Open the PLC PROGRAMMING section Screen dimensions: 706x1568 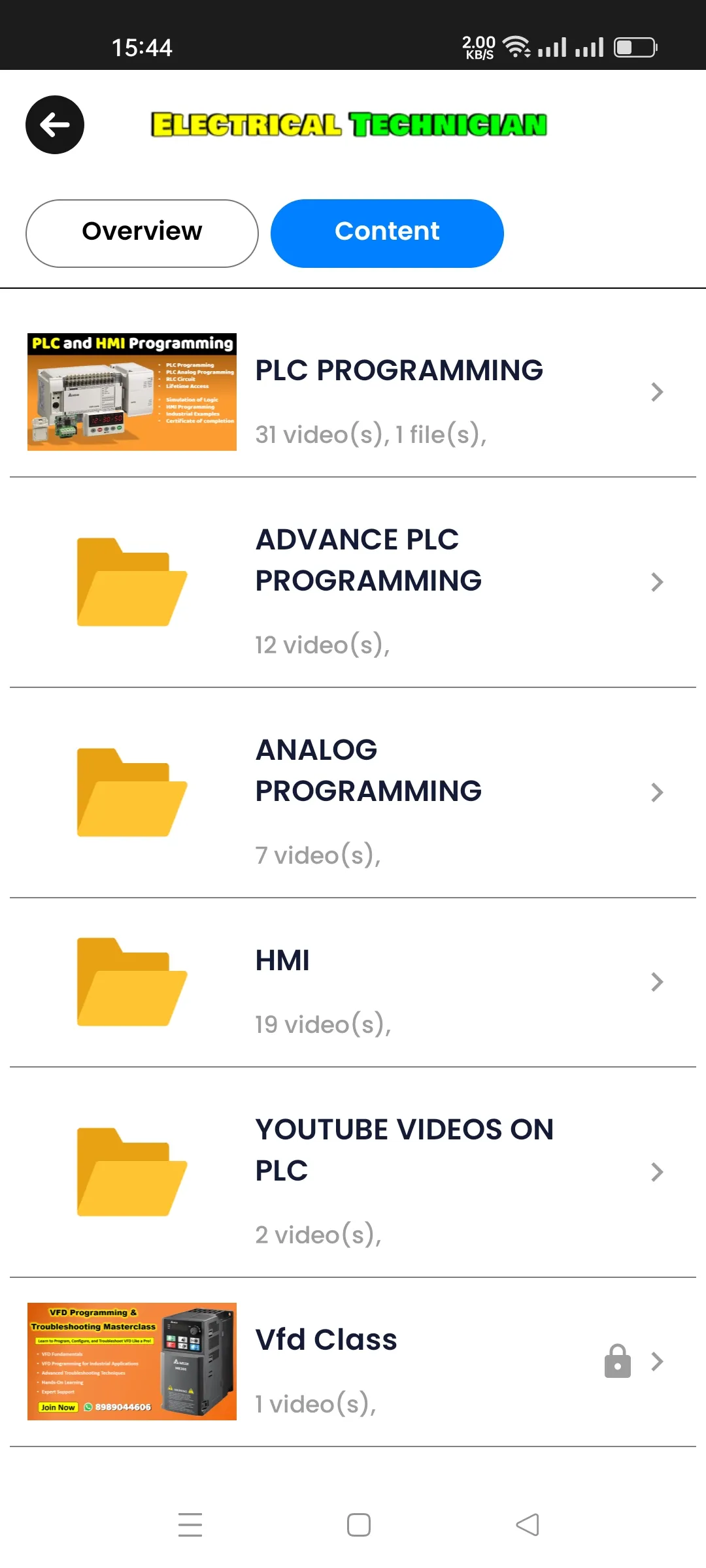[x=399, y=392]
